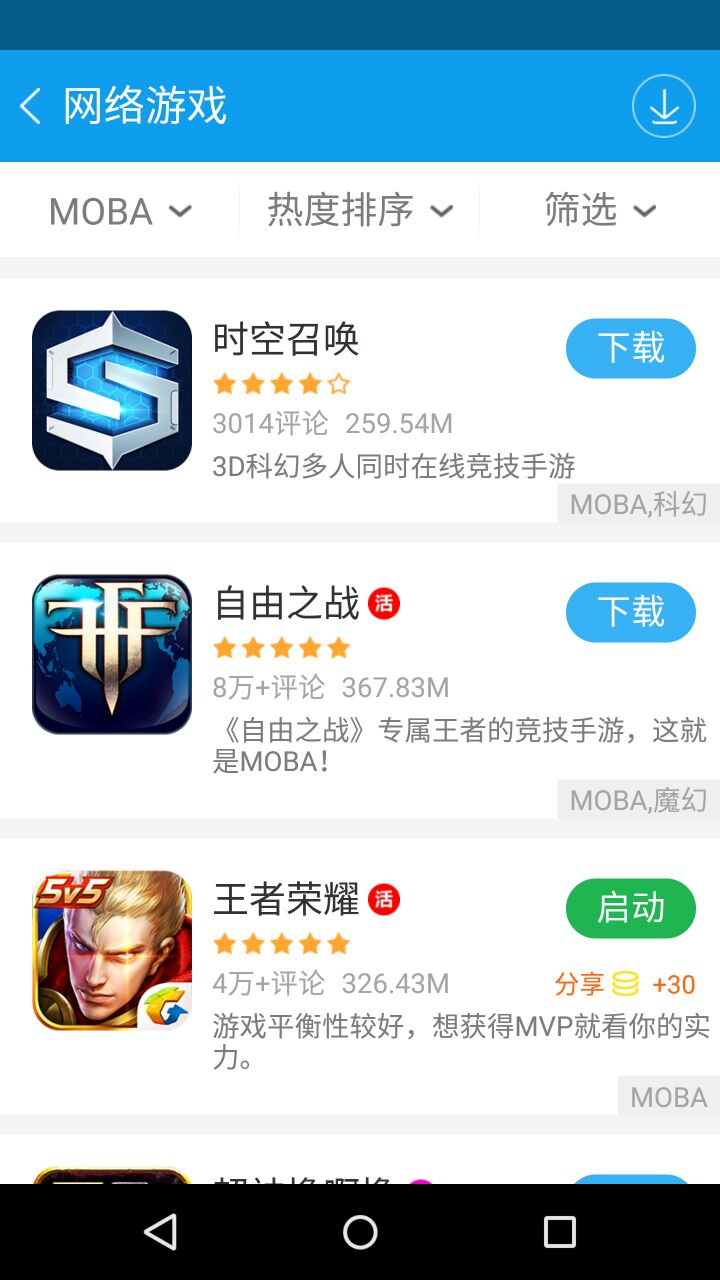Tap the system home button
This screenshot has height=1280, width=720.
pyautogui.click(x=360, y=1232)
